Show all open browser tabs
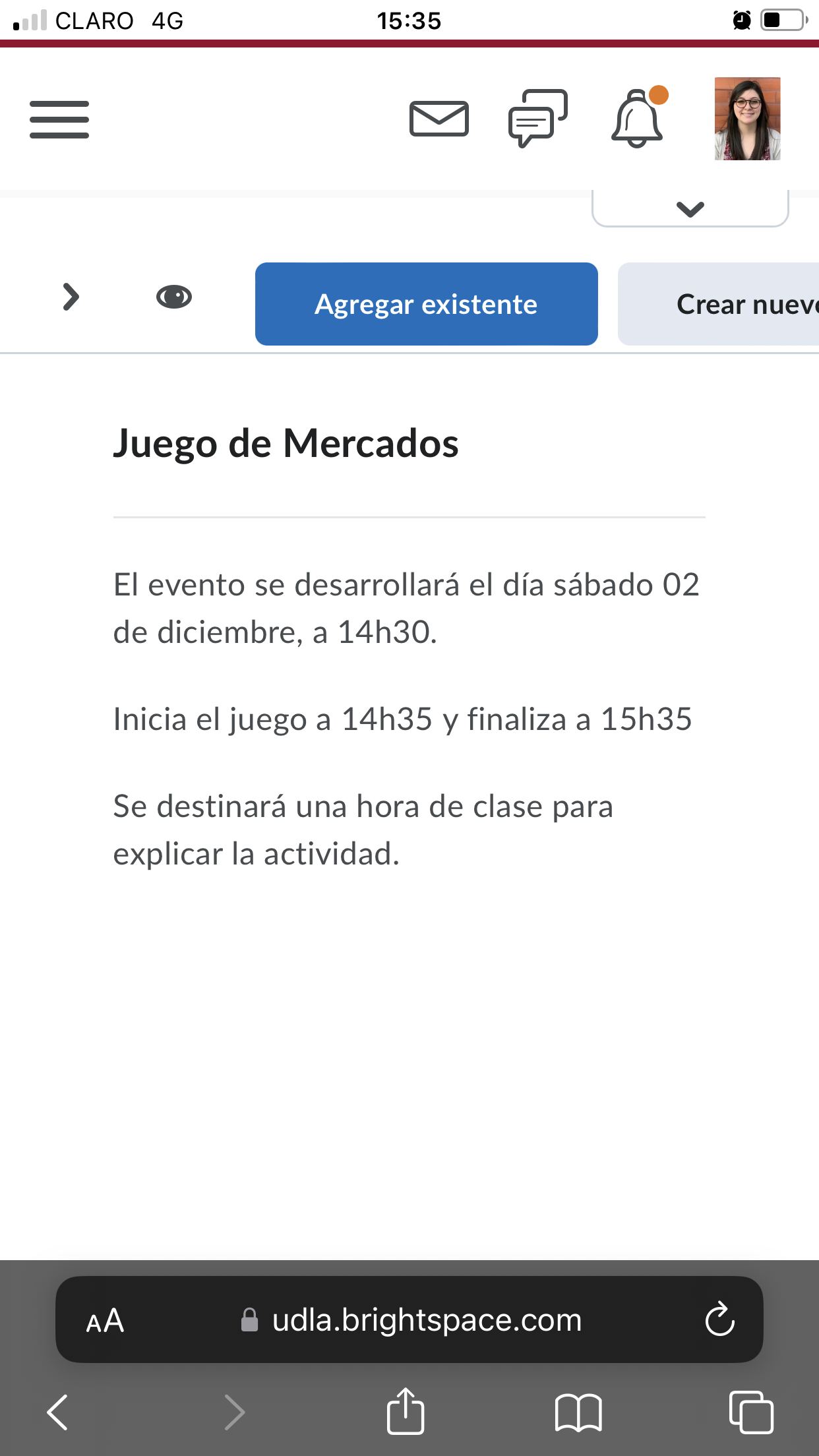The height and width of the screenshot is (1456, 819). click(x=751, y=1412)
